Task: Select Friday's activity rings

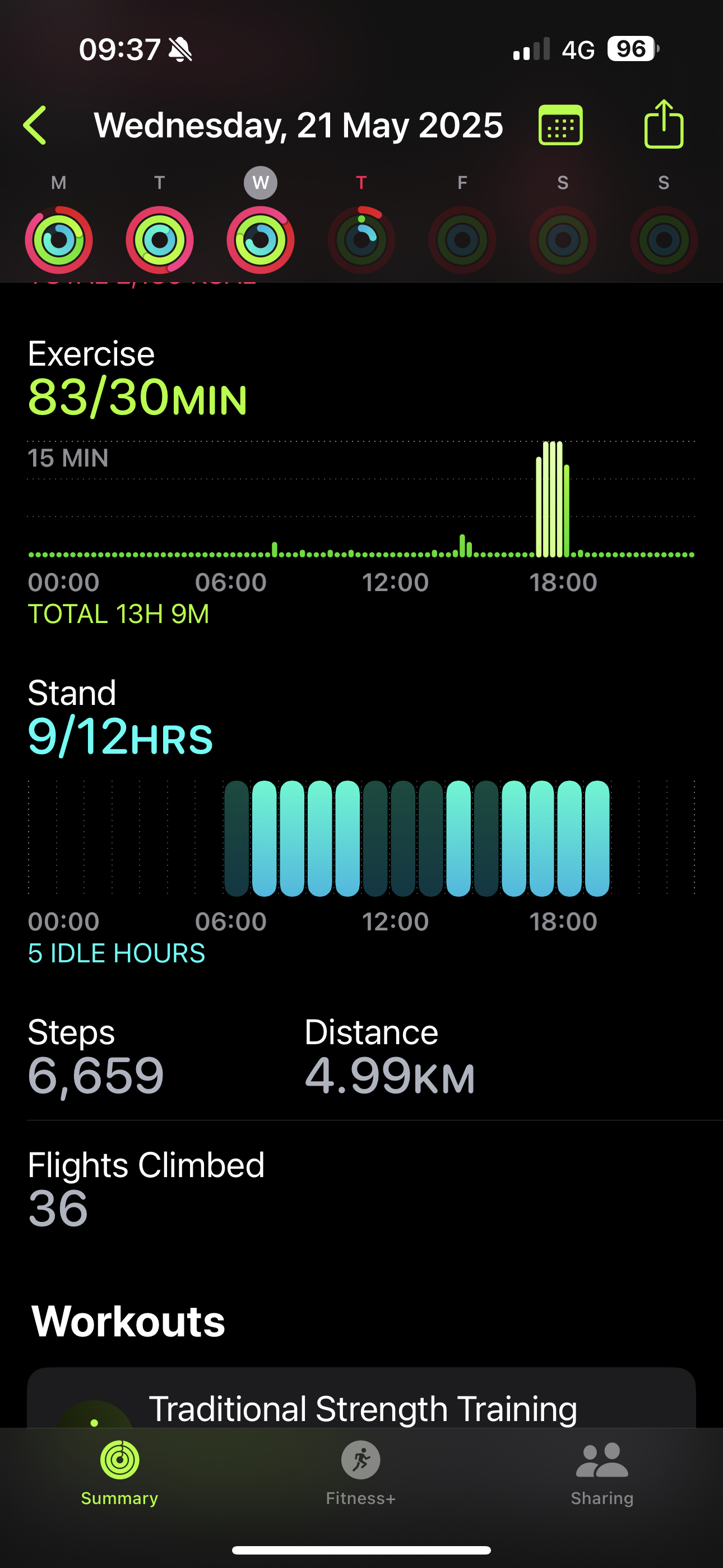Action: click(462, 240)
